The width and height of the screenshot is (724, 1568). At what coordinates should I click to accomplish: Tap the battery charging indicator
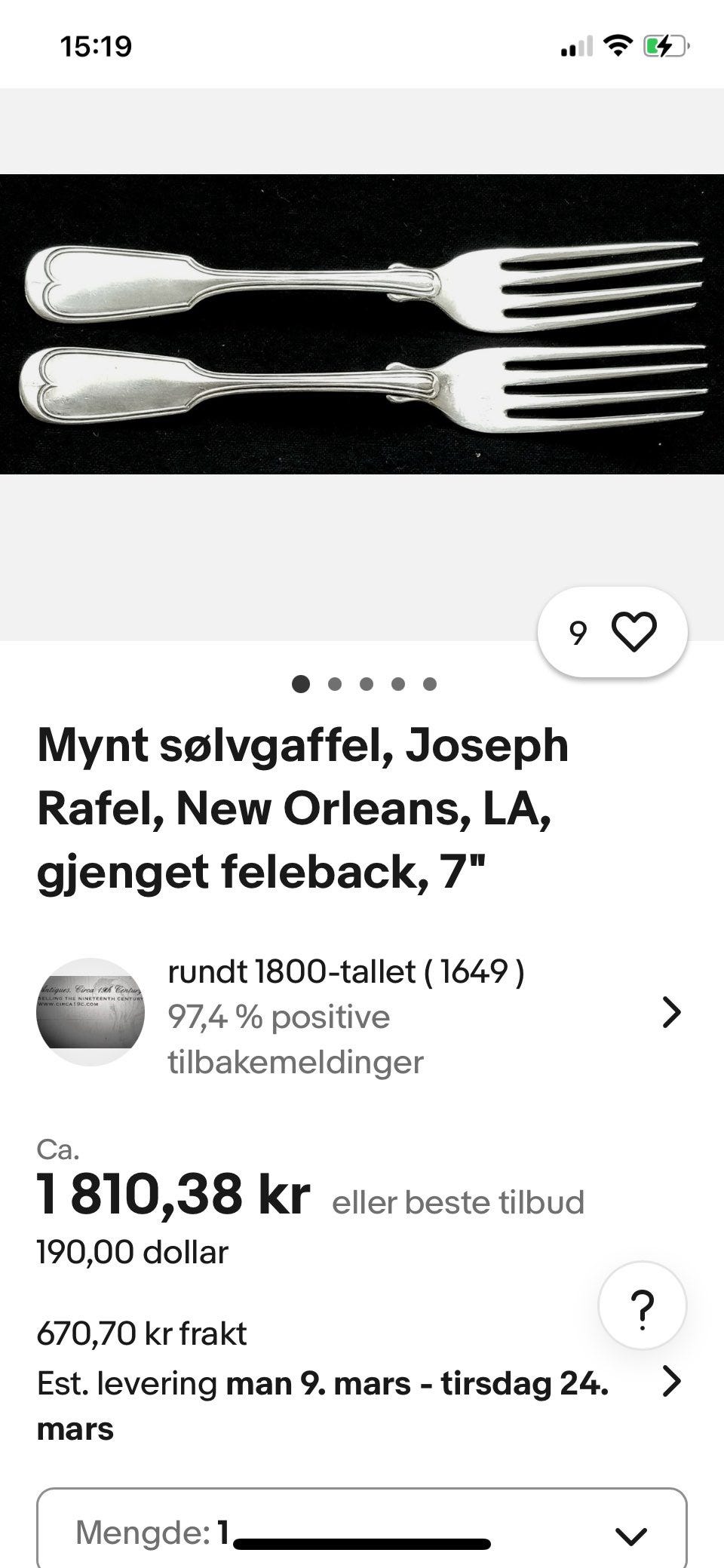[665, 46]
